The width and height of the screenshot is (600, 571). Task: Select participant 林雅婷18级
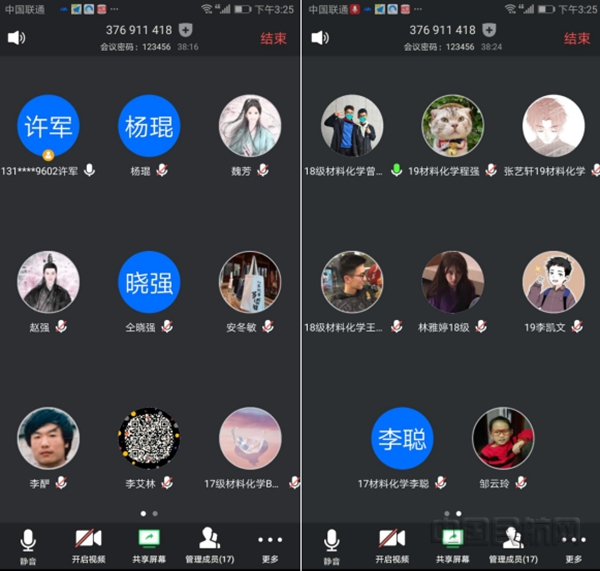click(453, 282)
